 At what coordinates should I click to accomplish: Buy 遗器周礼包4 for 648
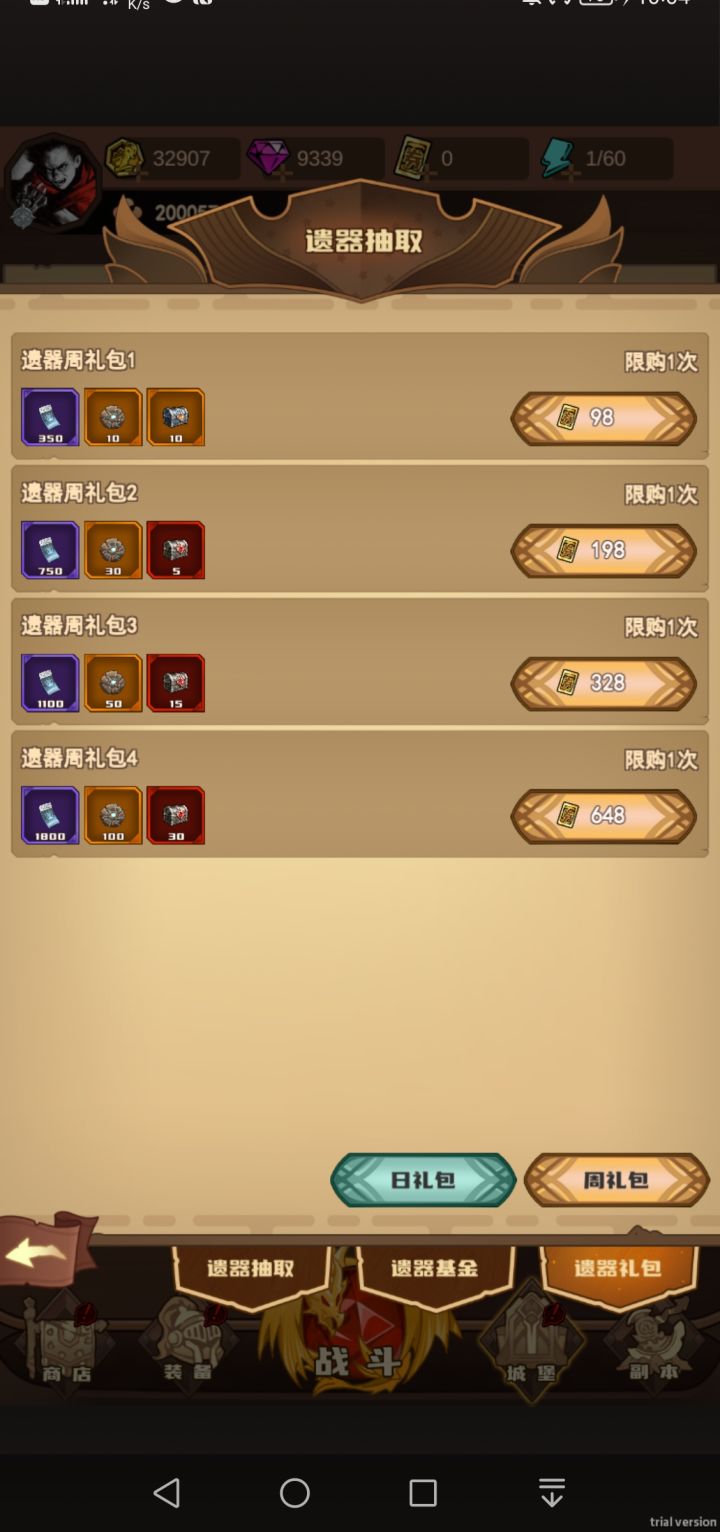click(603, 816)
